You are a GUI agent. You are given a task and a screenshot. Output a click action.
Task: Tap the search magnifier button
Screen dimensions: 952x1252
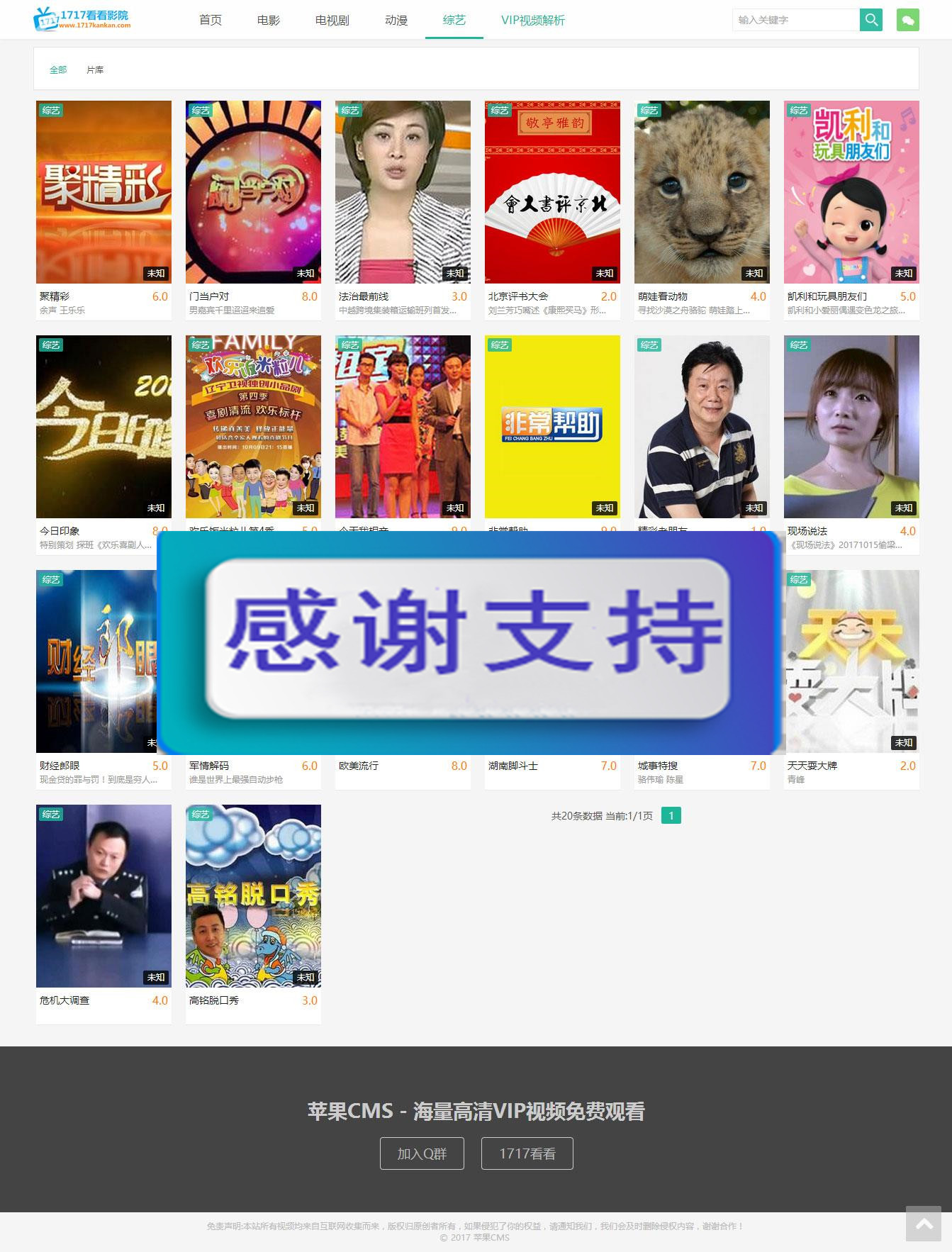[x=871, y=20]
